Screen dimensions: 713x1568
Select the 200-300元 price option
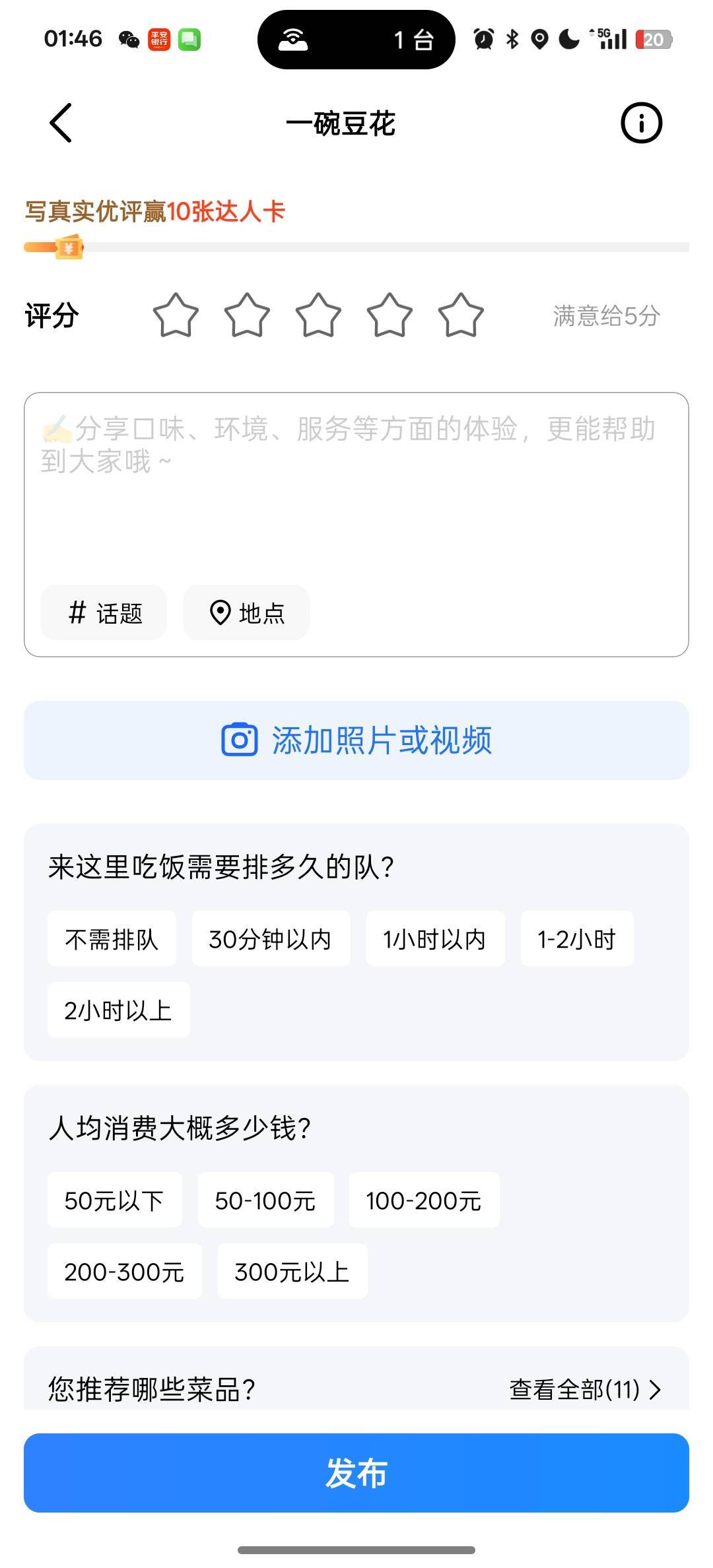(124, 1271)
